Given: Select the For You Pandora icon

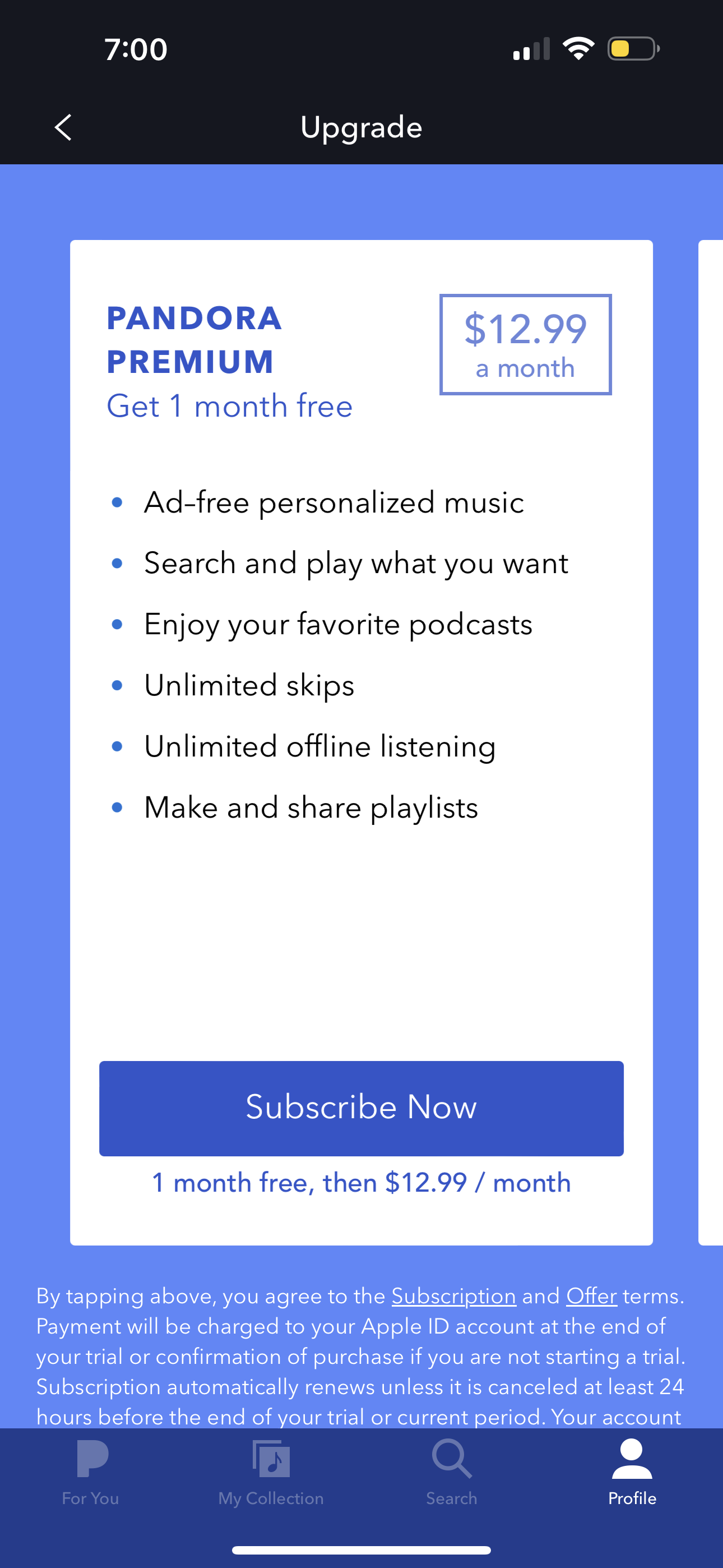Looking at the screenshot, I should (x=90, y=1461).
